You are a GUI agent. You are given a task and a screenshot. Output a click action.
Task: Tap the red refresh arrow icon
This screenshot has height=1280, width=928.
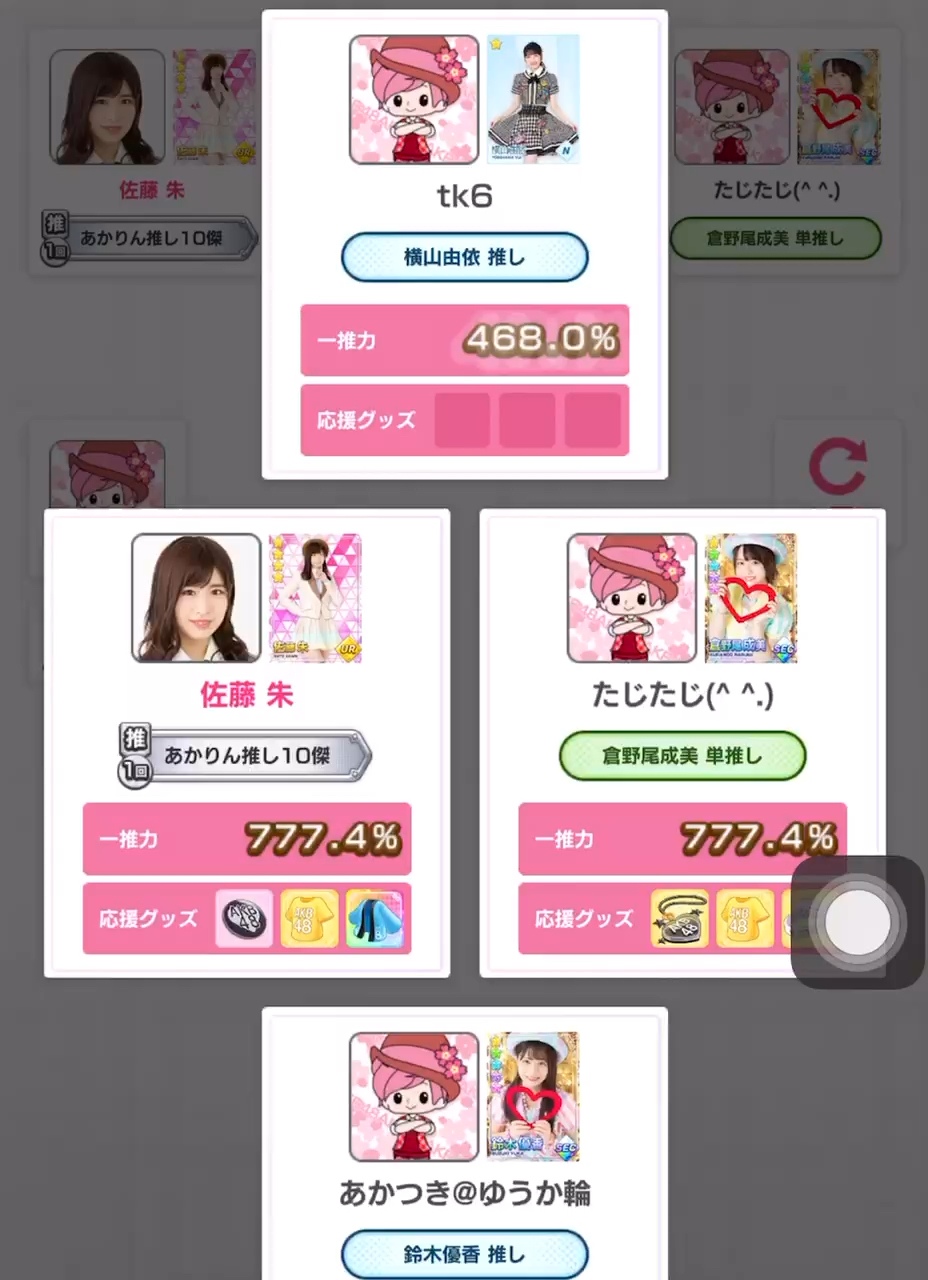point(837,468)
